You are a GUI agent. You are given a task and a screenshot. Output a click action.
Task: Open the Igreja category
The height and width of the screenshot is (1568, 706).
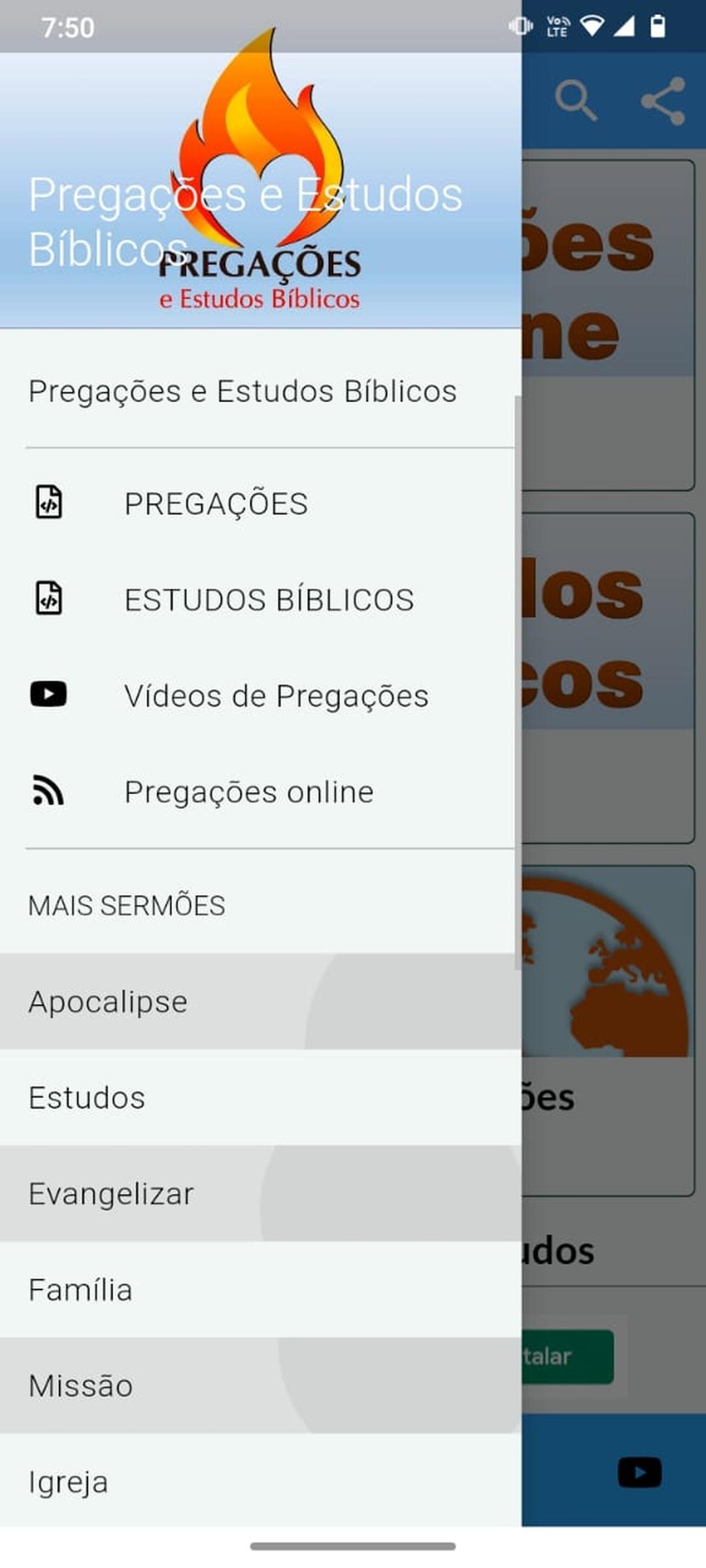[x=68, y=1482]
